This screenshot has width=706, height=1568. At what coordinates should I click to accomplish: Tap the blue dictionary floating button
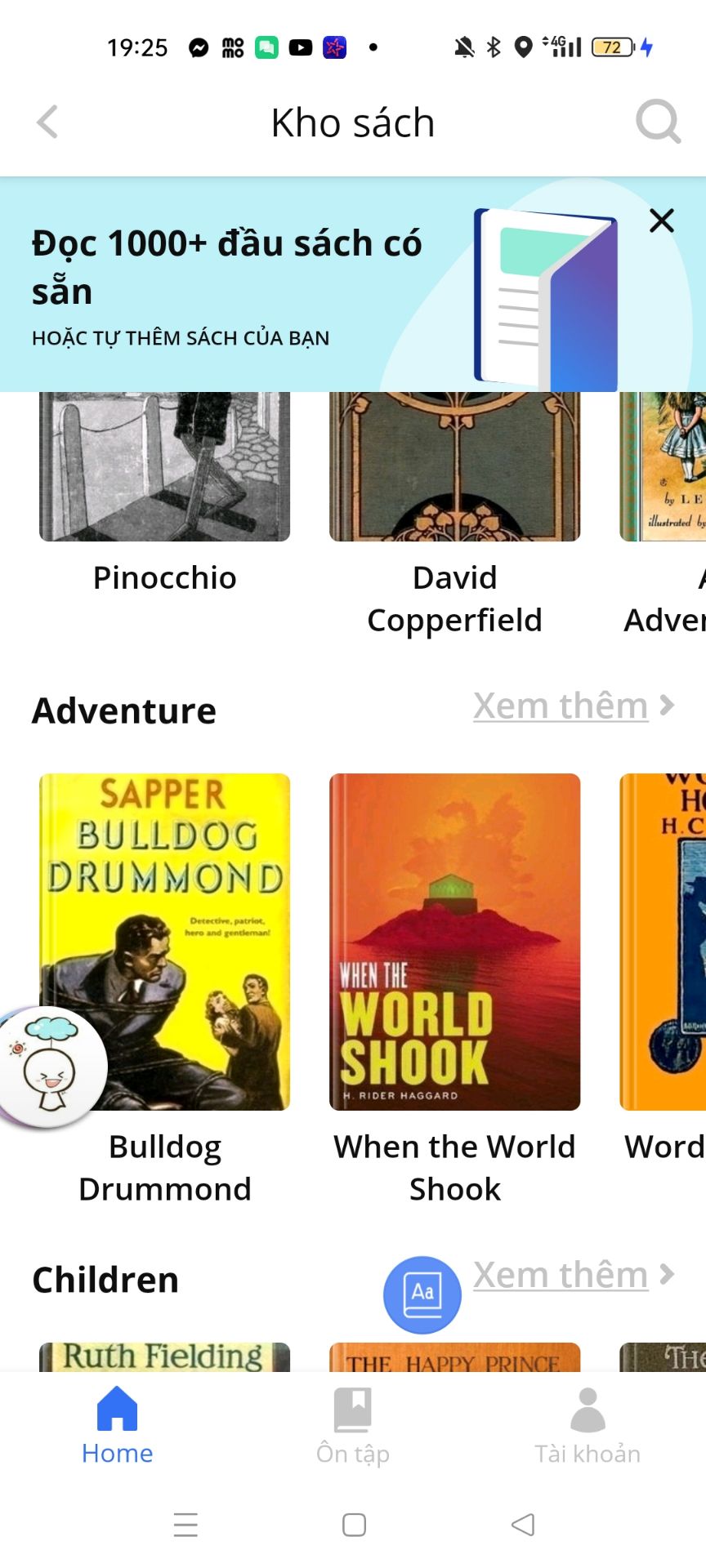click(x=422, y=1294)
